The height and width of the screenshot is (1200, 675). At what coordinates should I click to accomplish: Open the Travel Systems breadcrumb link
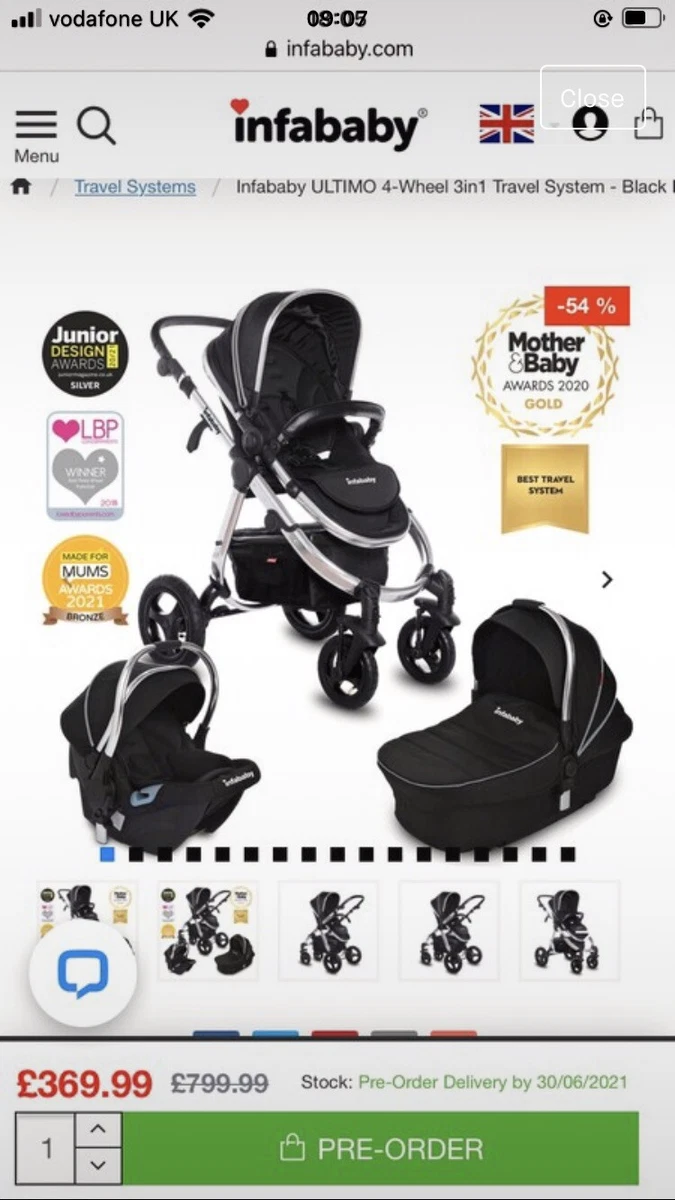point(135,187)
